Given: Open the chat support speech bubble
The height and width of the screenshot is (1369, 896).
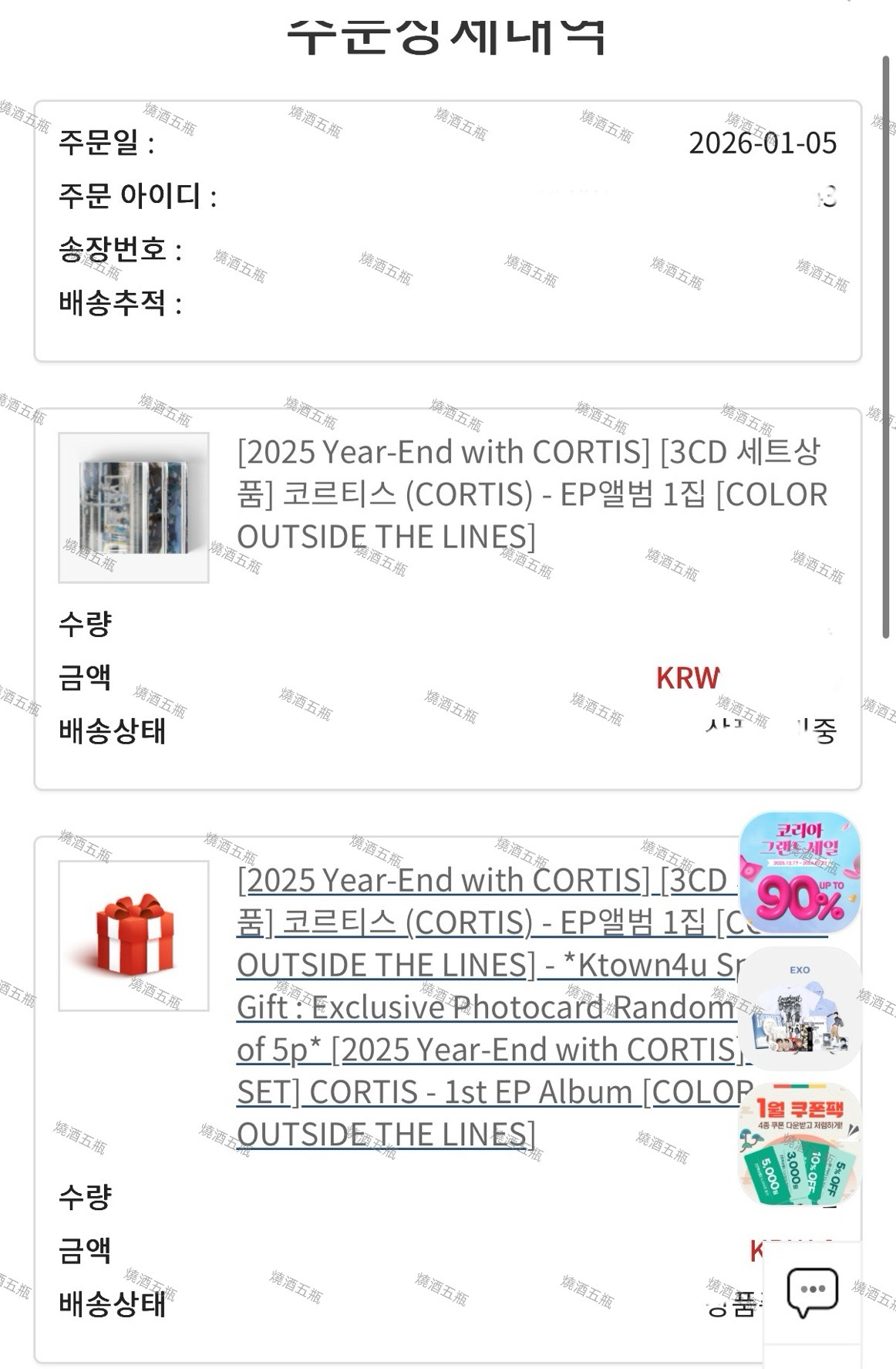Looking at the screenshot, I should point(812,1292).
